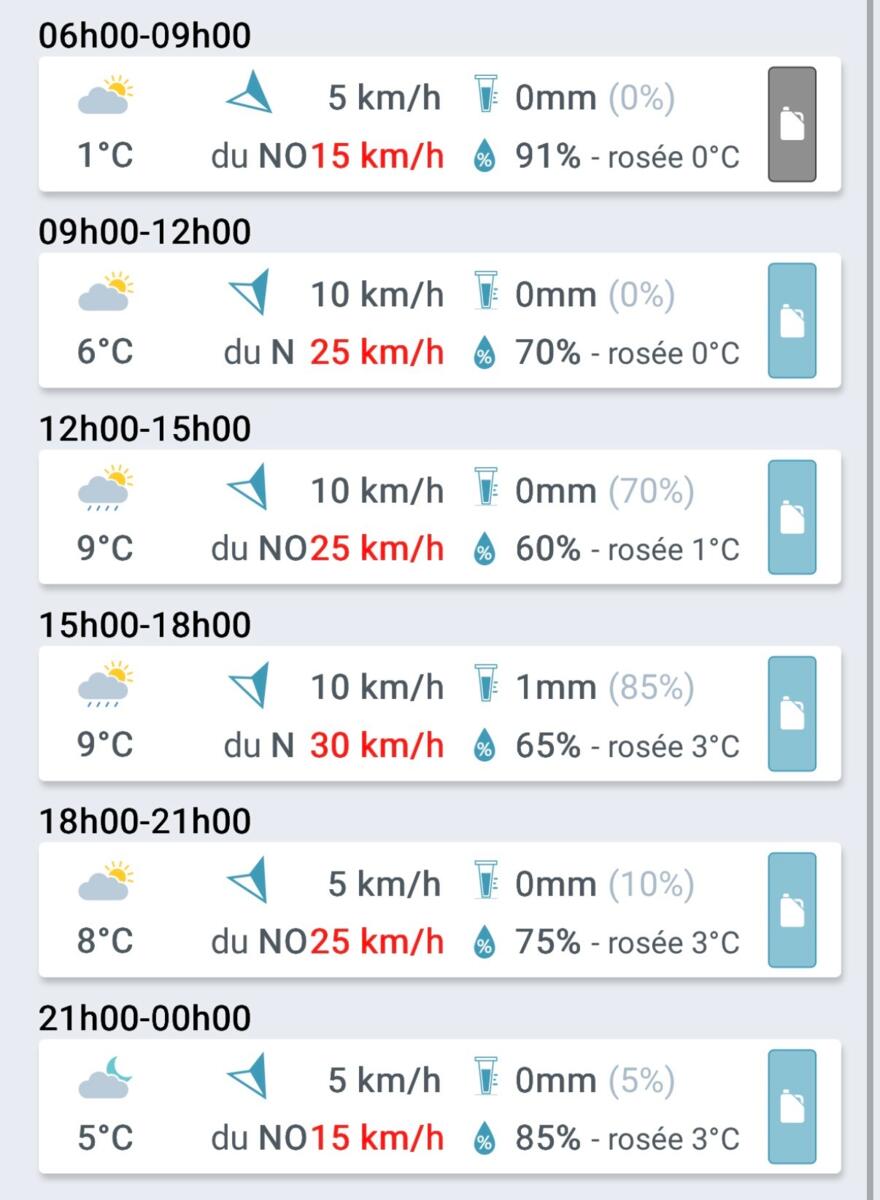880x1200 pixels.
Task: Open the canister button for 09h00-12h00
Action: [792, 321]
